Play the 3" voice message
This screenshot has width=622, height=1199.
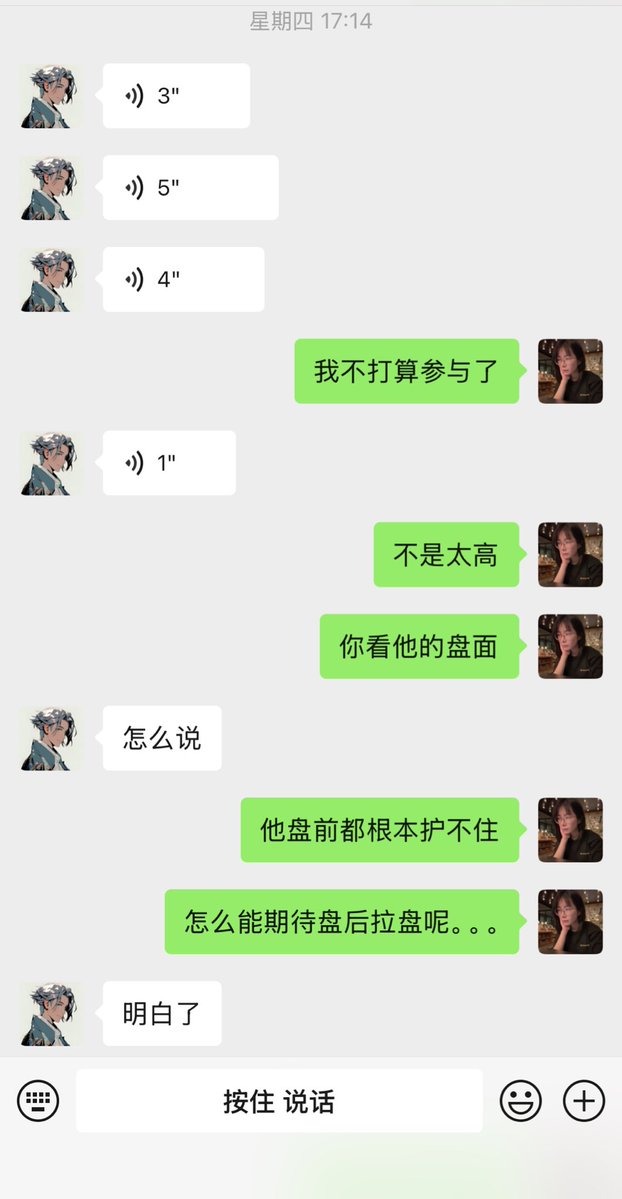[175, 96]
